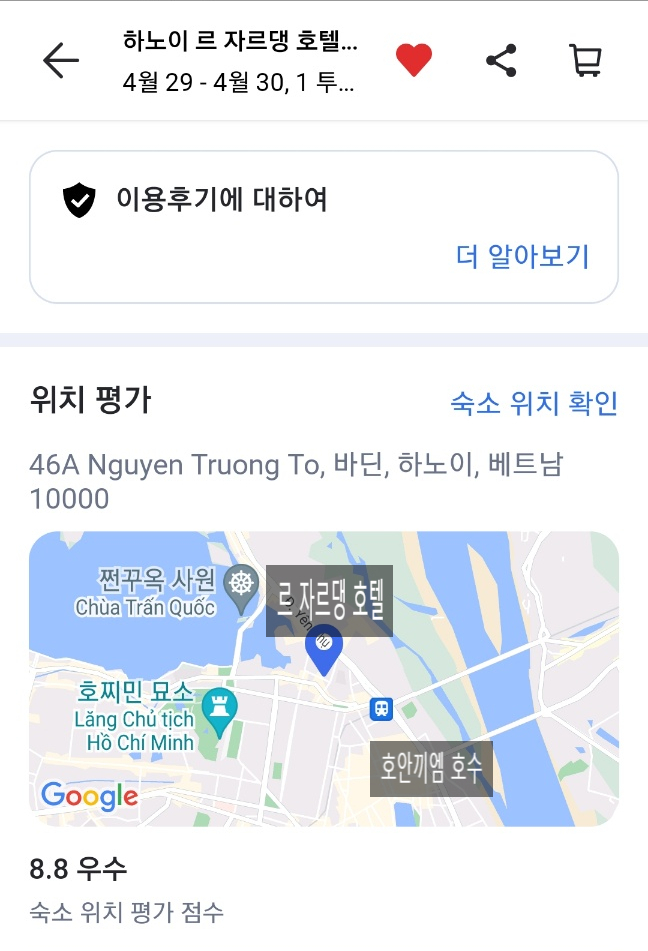
Task: Open the shopping cart
Action: [x=585, y=61]
